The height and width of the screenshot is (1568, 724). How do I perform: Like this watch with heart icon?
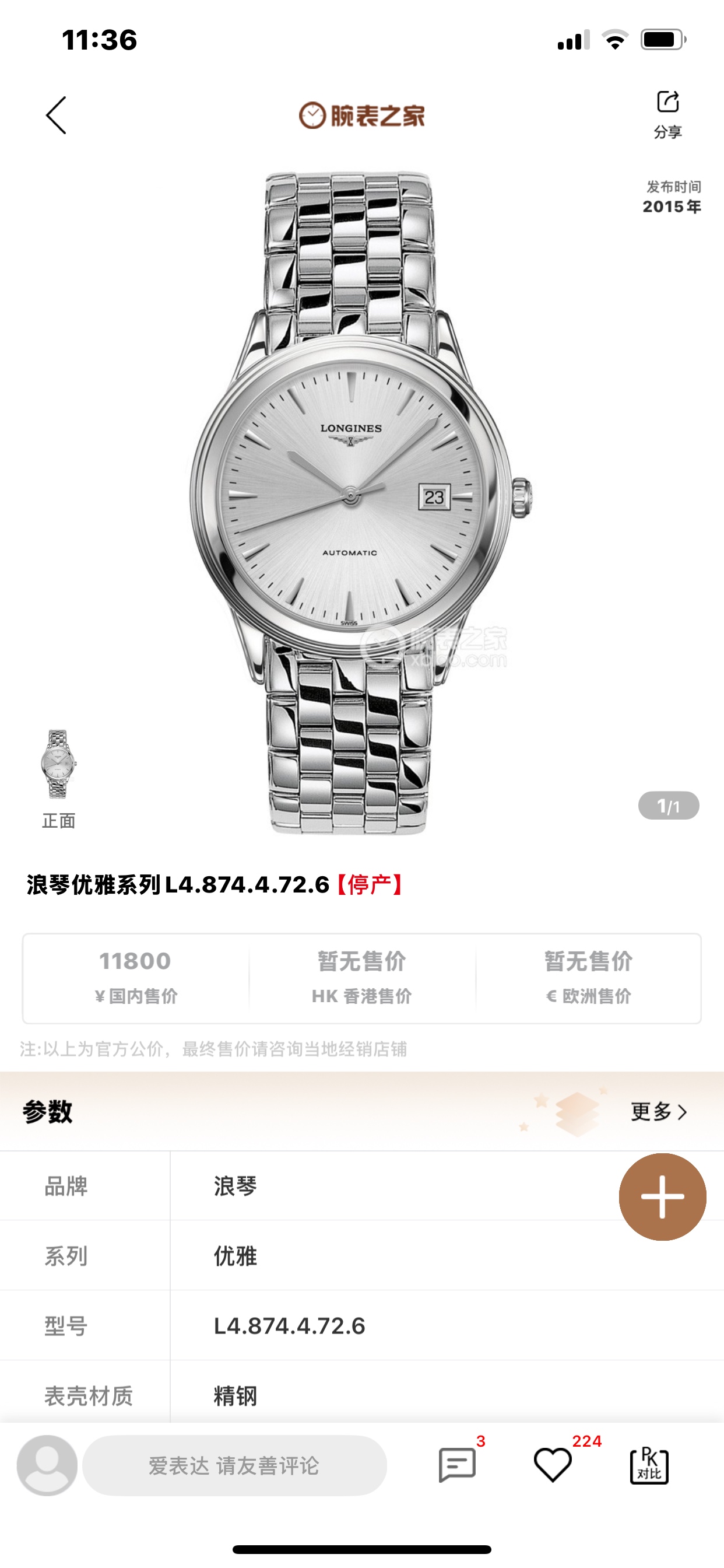click(553, 1465)
